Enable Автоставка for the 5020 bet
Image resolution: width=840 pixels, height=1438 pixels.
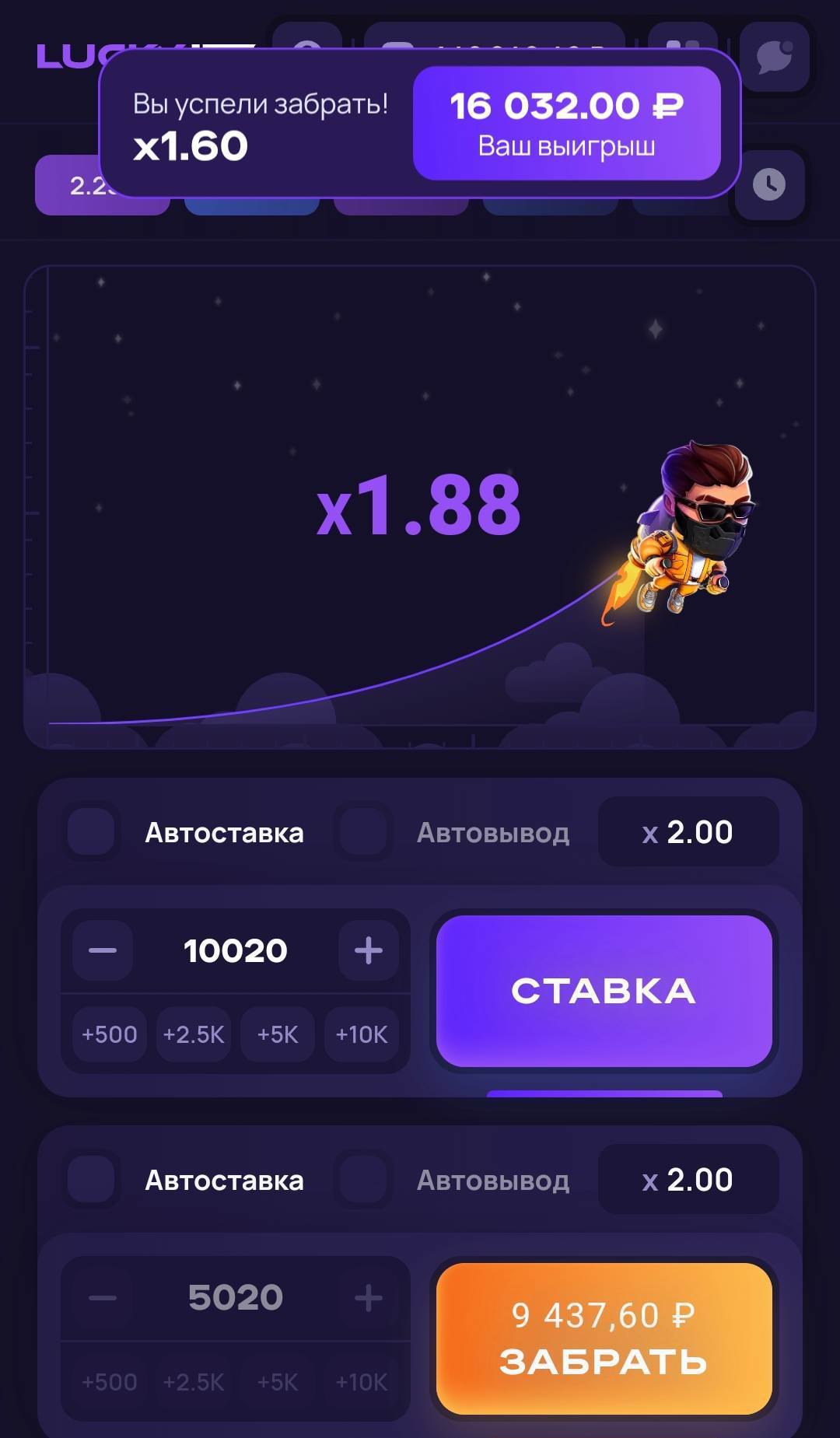click(x=91, y=1179)
